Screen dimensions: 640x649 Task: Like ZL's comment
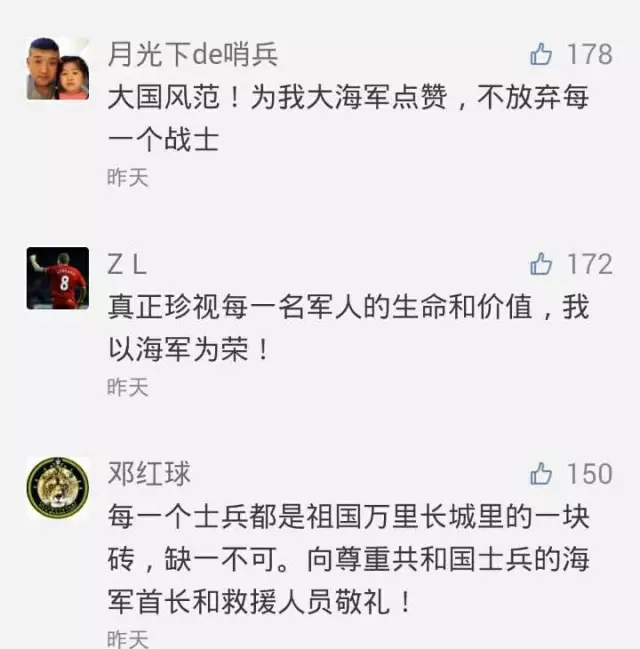pos(541,264)
